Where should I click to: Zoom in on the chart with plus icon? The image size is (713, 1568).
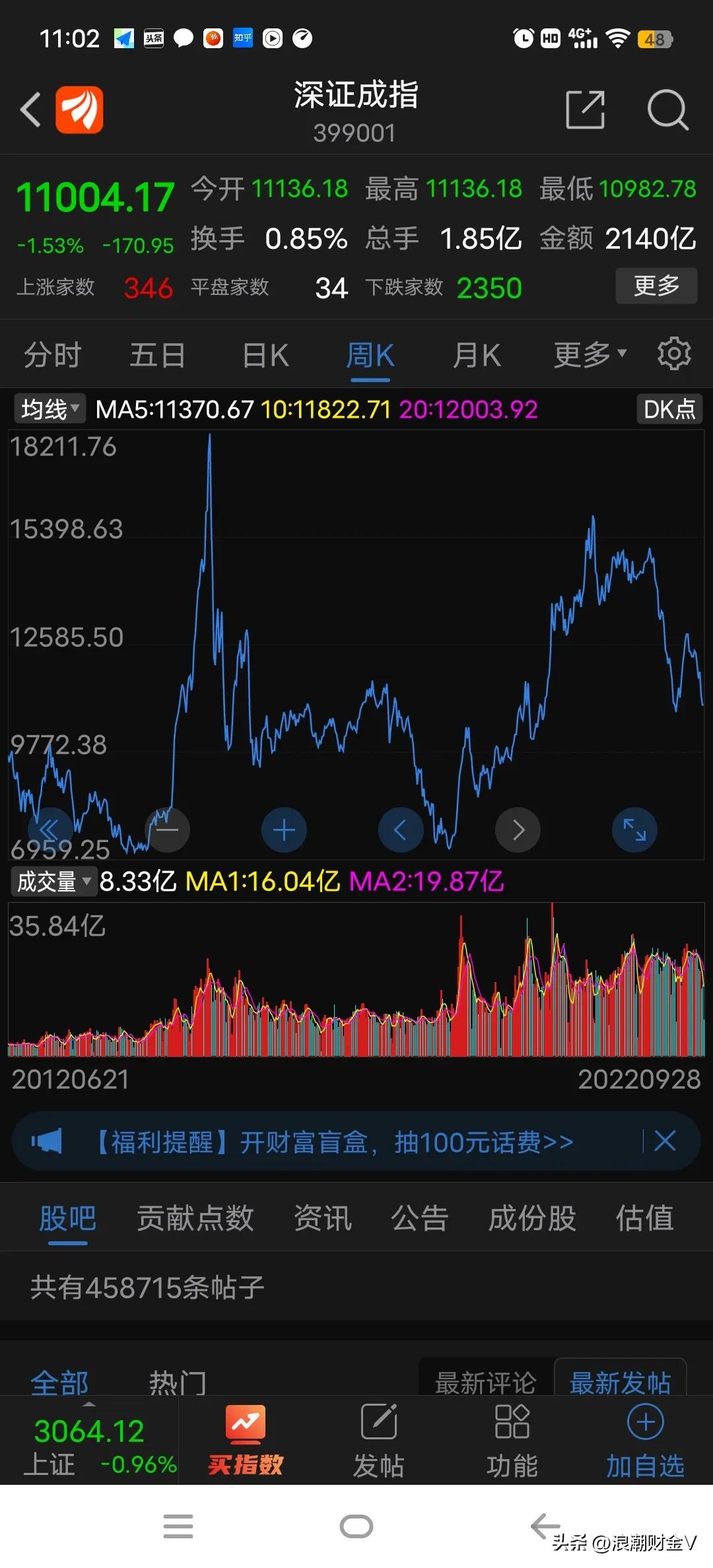click(x=284, y=830)
